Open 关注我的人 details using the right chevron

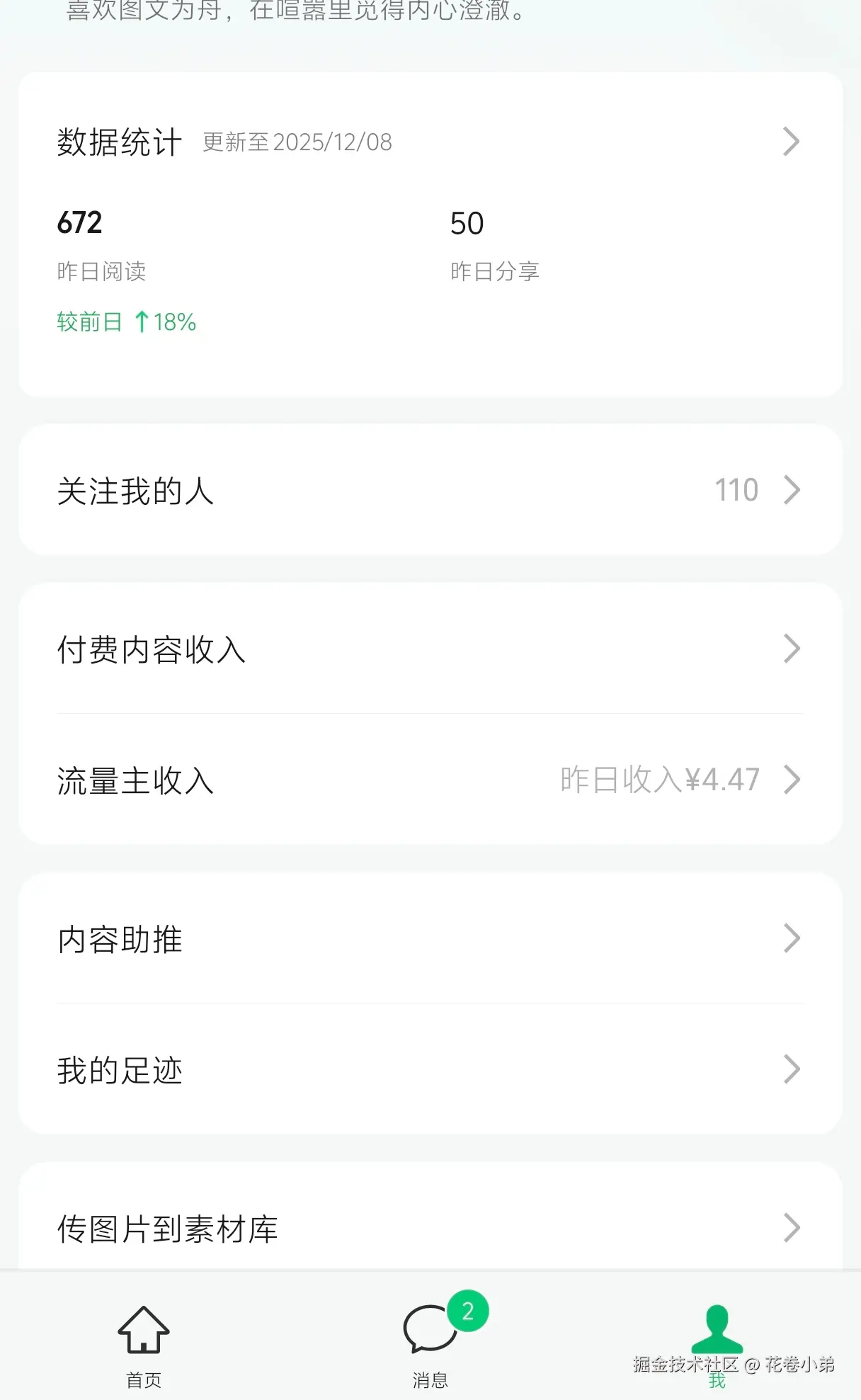coord(791,489)
